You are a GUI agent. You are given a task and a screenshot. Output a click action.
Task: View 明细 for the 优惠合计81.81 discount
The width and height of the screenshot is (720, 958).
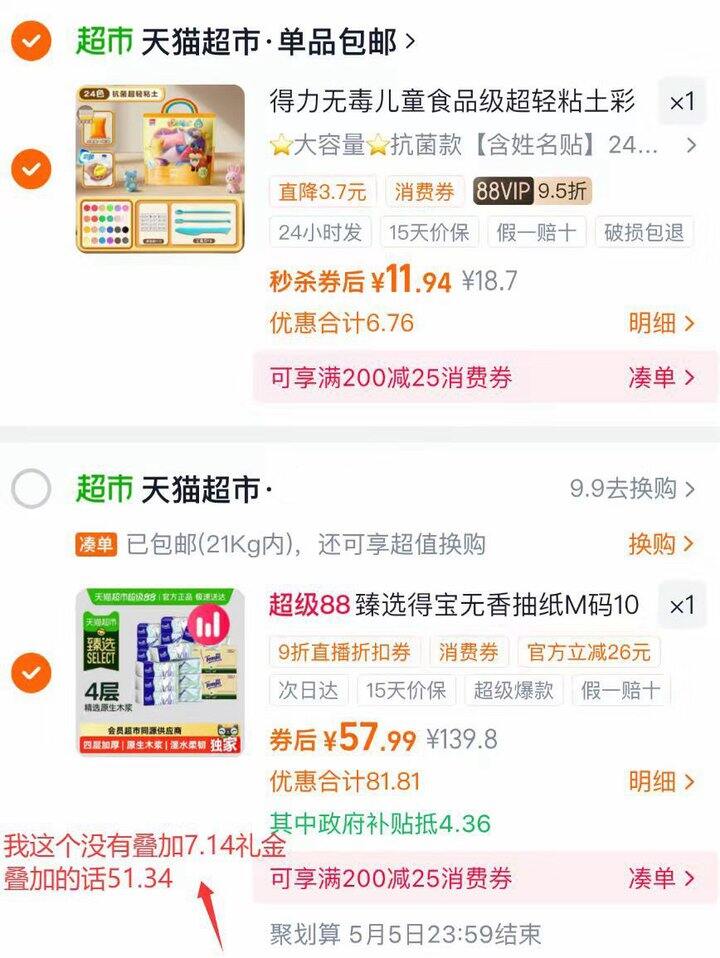(662, 781)
